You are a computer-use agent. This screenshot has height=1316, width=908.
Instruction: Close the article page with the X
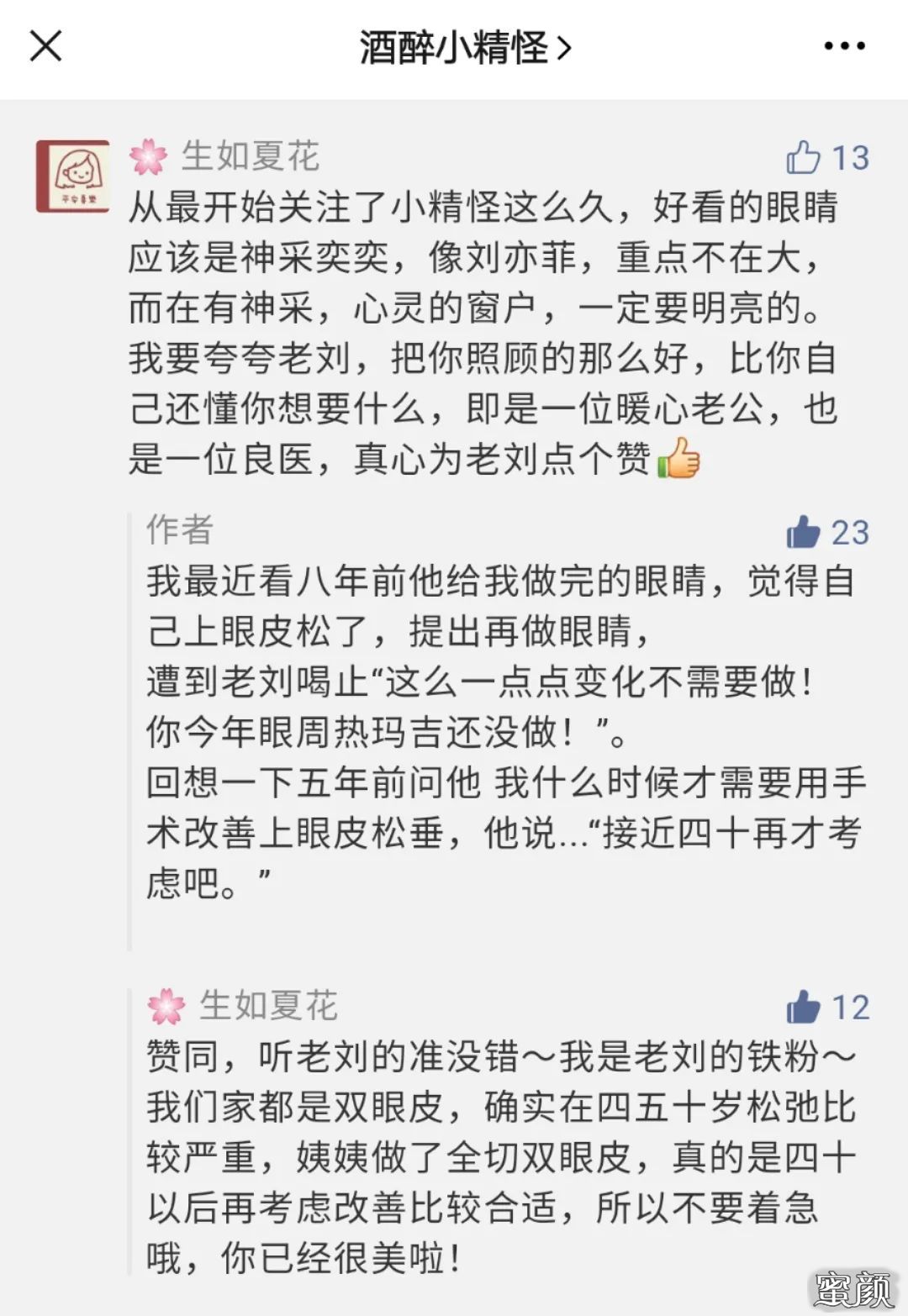coord(45,46)
